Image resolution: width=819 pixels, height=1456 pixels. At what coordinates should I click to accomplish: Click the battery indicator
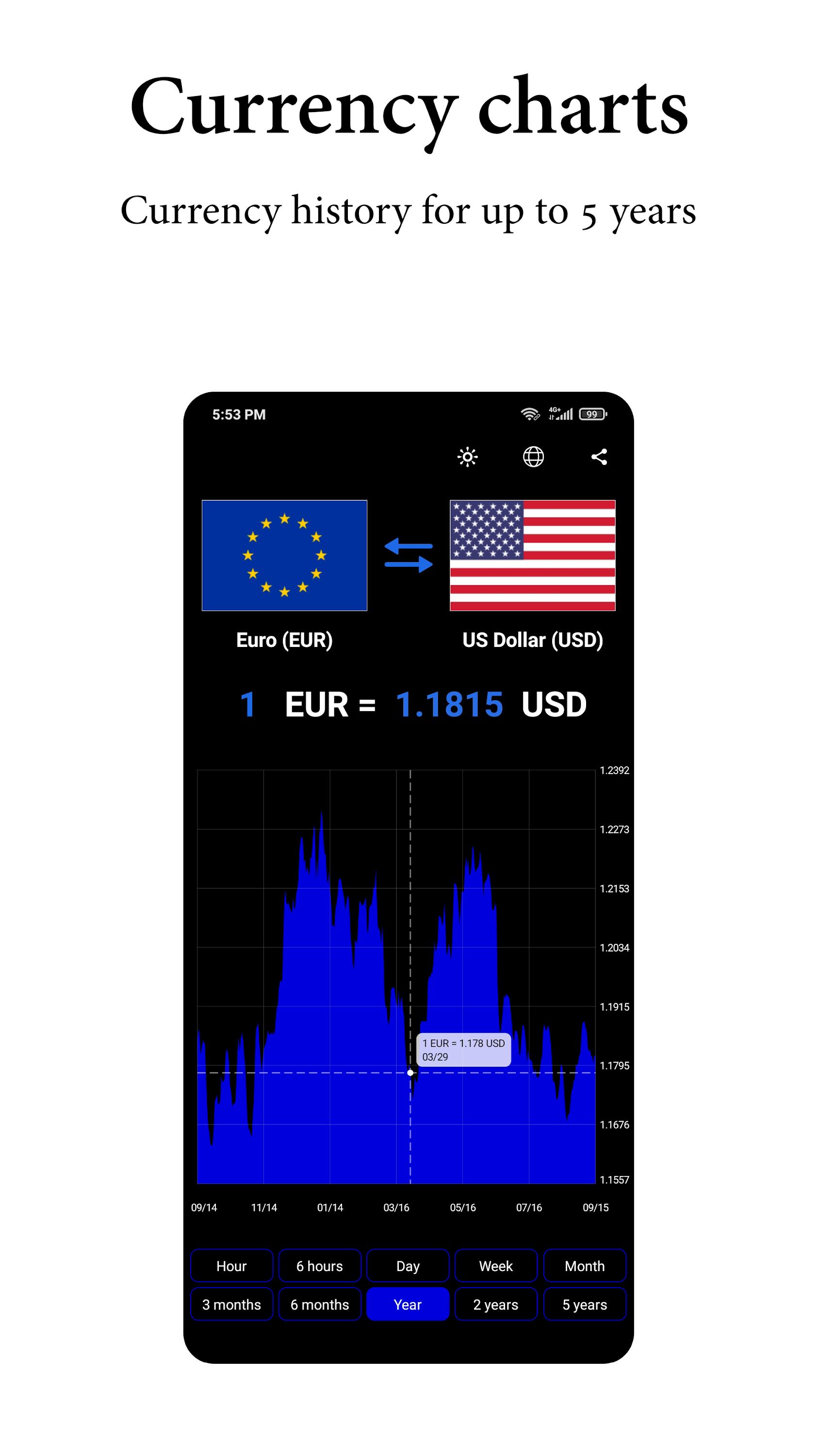click(592, 414)
